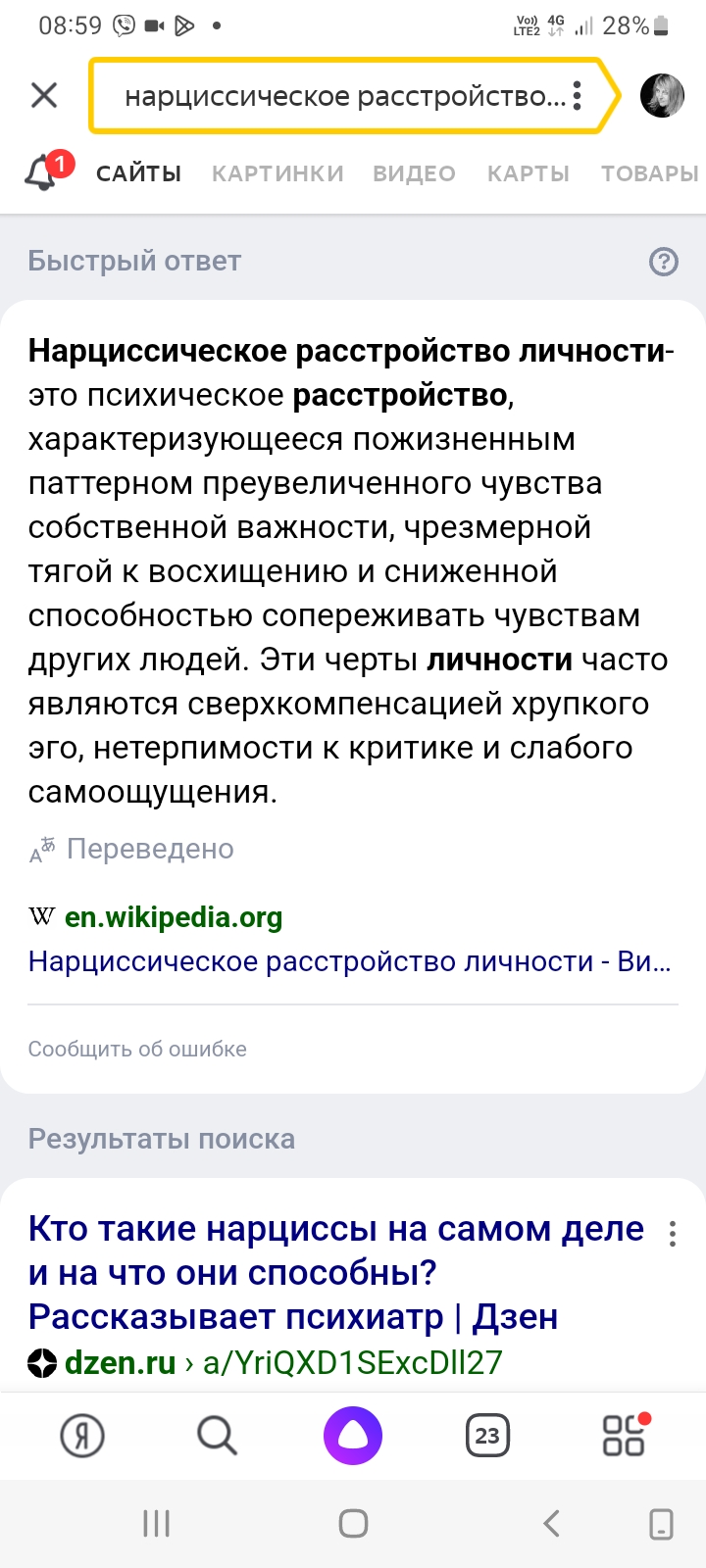Tap Сообщить об ошибке link
Image resolution: width=706 pixels, height=1568 pixels.
click(x=137, y=1049)
